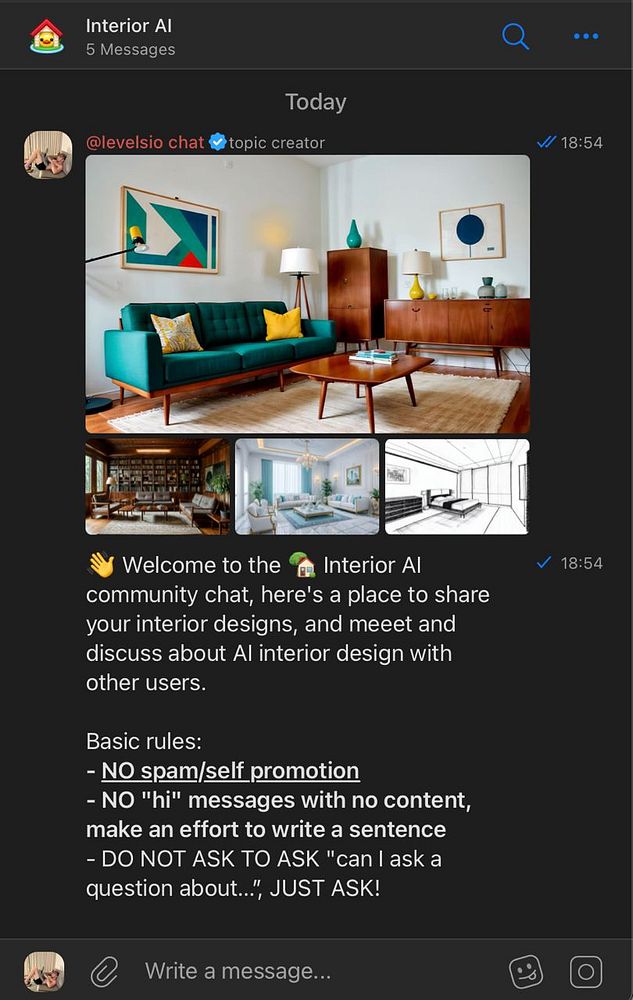The height and width of the screenshot is (1000, 633).
Task: Open the sticker and emoji panel
Action: [x=526, y=970]
